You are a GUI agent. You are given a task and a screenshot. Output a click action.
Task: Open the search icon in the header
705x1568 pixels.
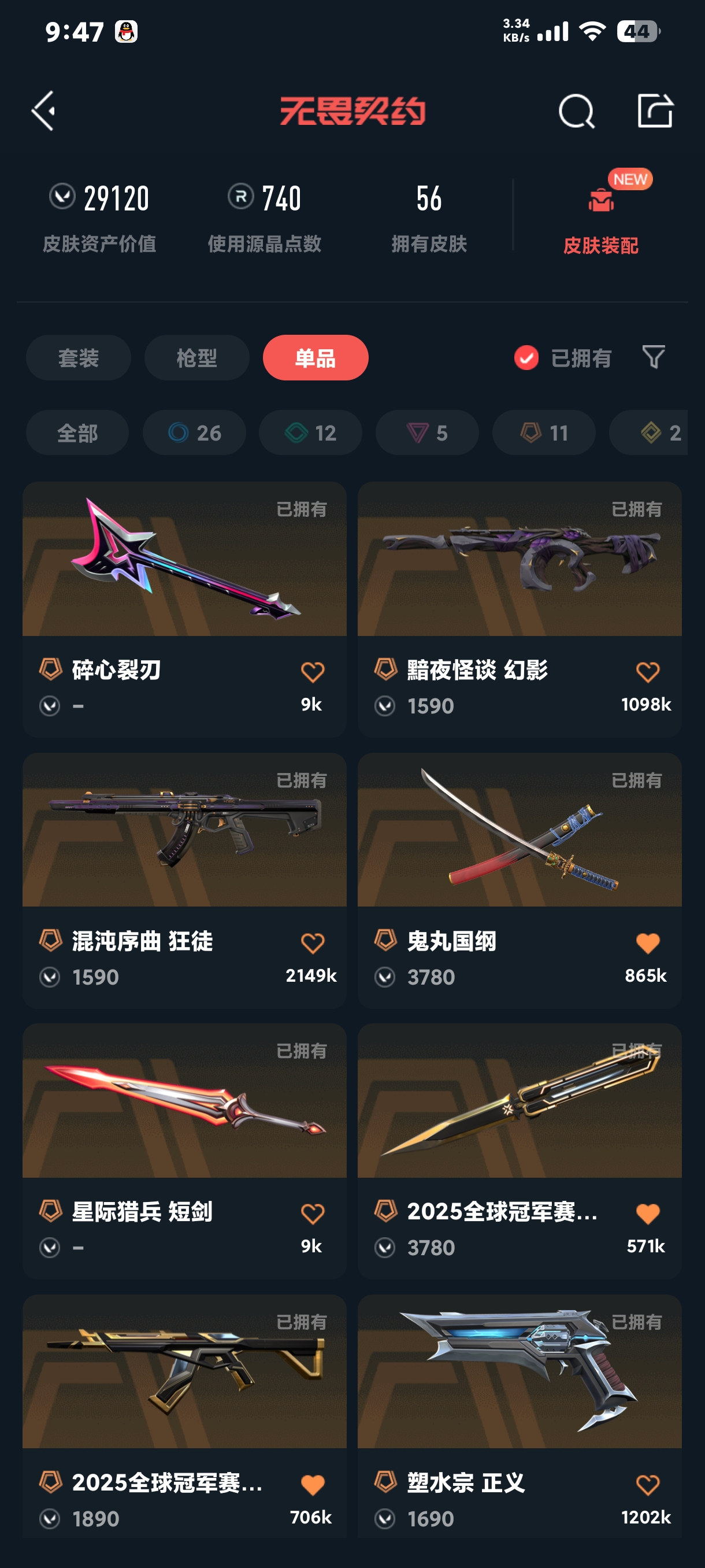pos(576,112)
